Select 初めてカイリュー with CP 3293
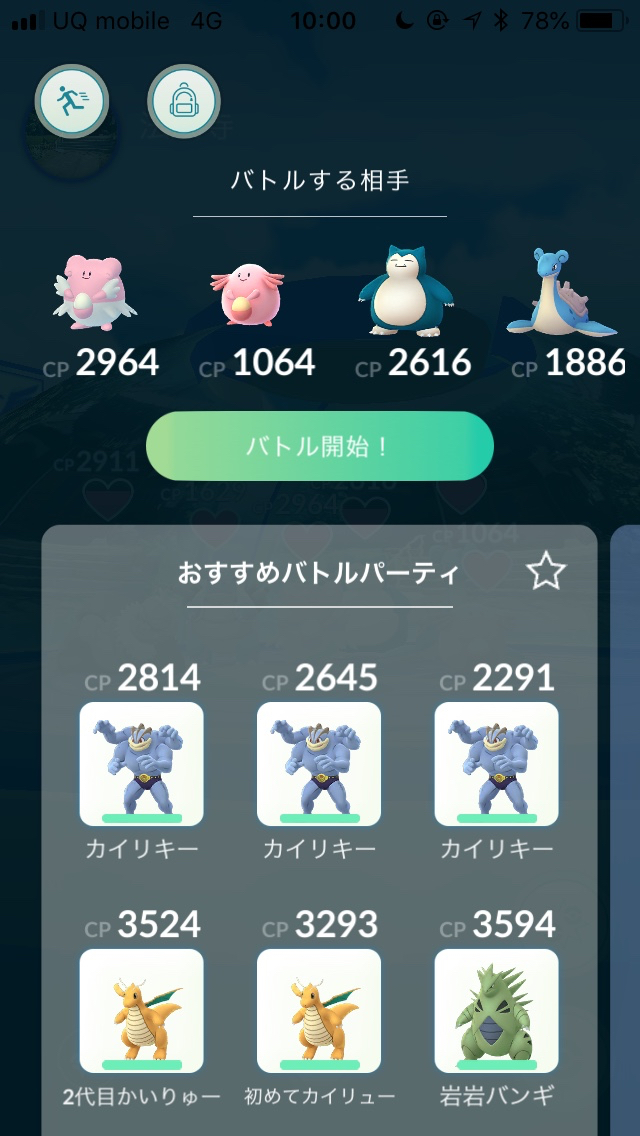Image resolution: width=640 pixels, height=1136 pixels. pyautogui.click(x=319, y=1010)
